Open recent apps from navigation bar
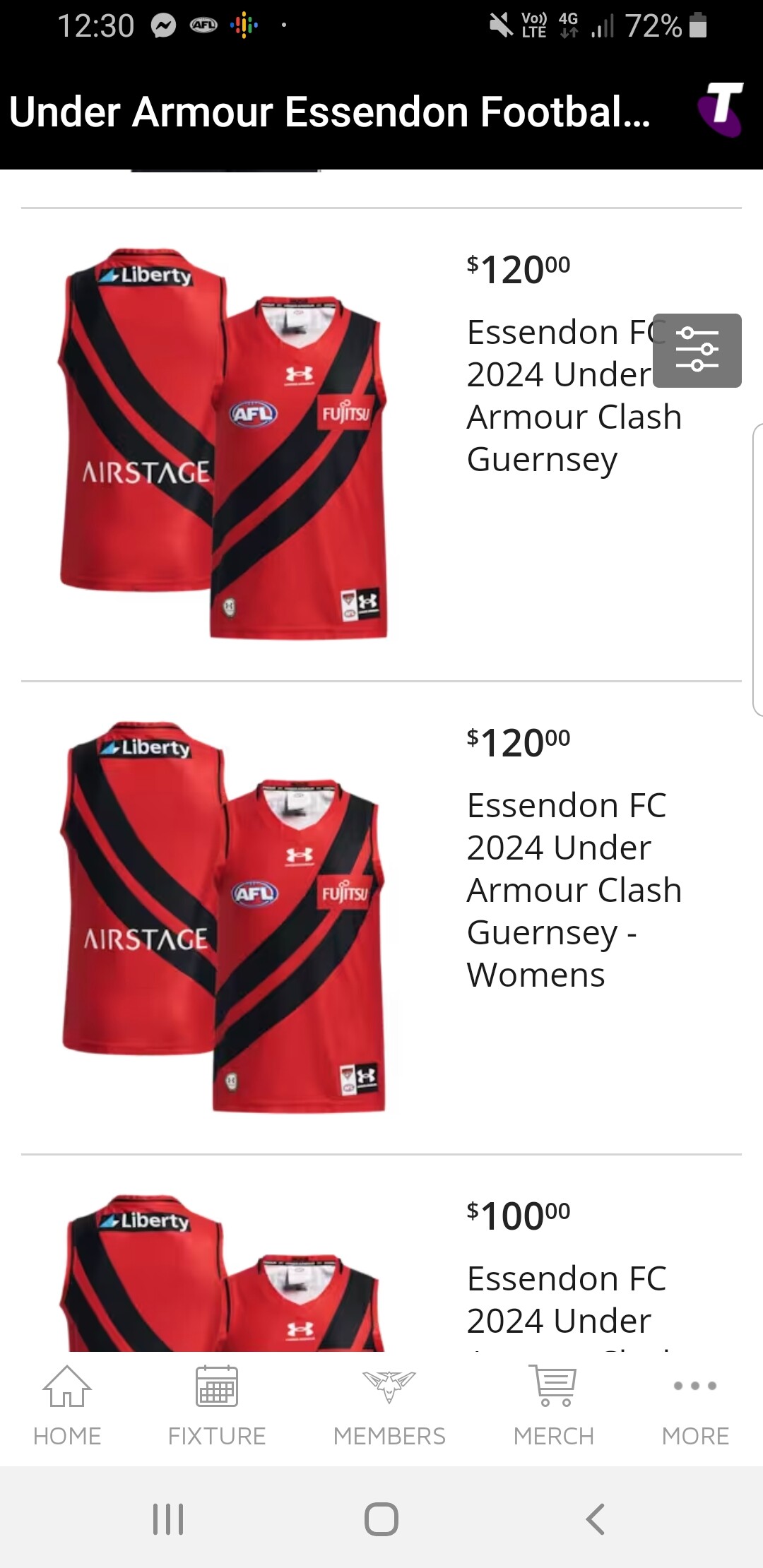Screen dimensions: 763x1568 point(168,1519)
